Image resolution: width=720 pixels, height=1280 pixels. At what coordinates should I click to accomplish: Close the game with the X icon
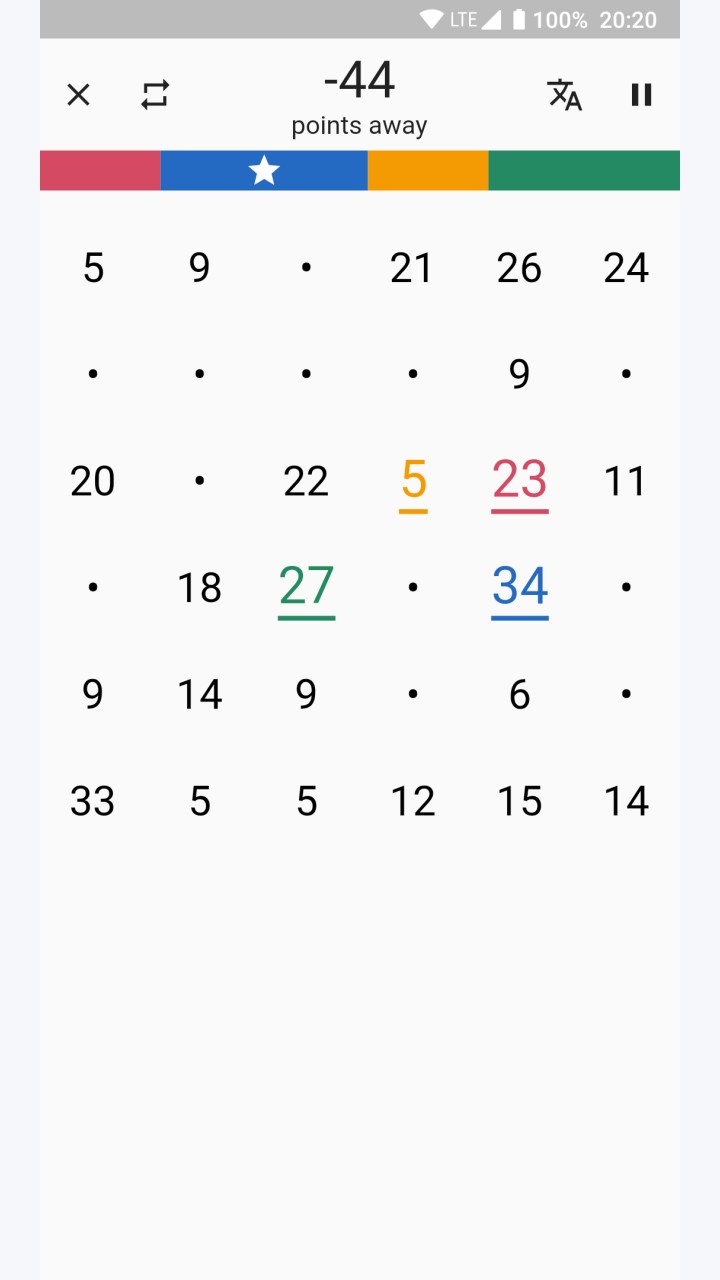coord(78,95)
